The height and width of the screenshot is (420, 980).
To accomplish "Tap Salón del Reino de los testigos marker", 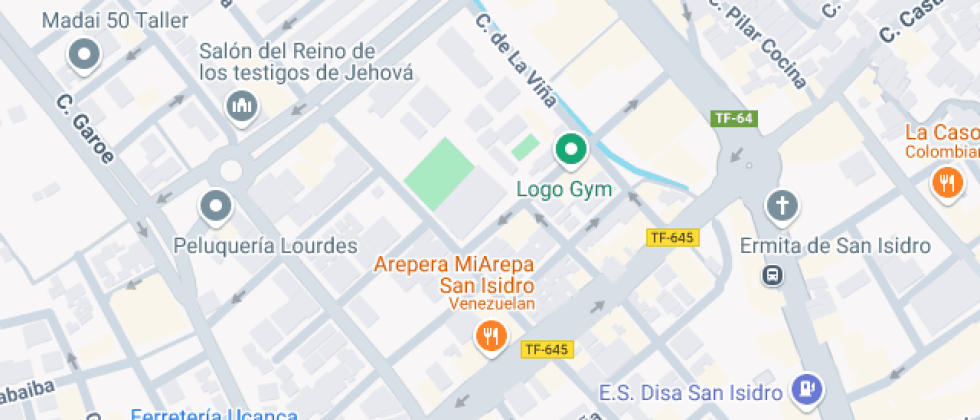I will [242, 109].
